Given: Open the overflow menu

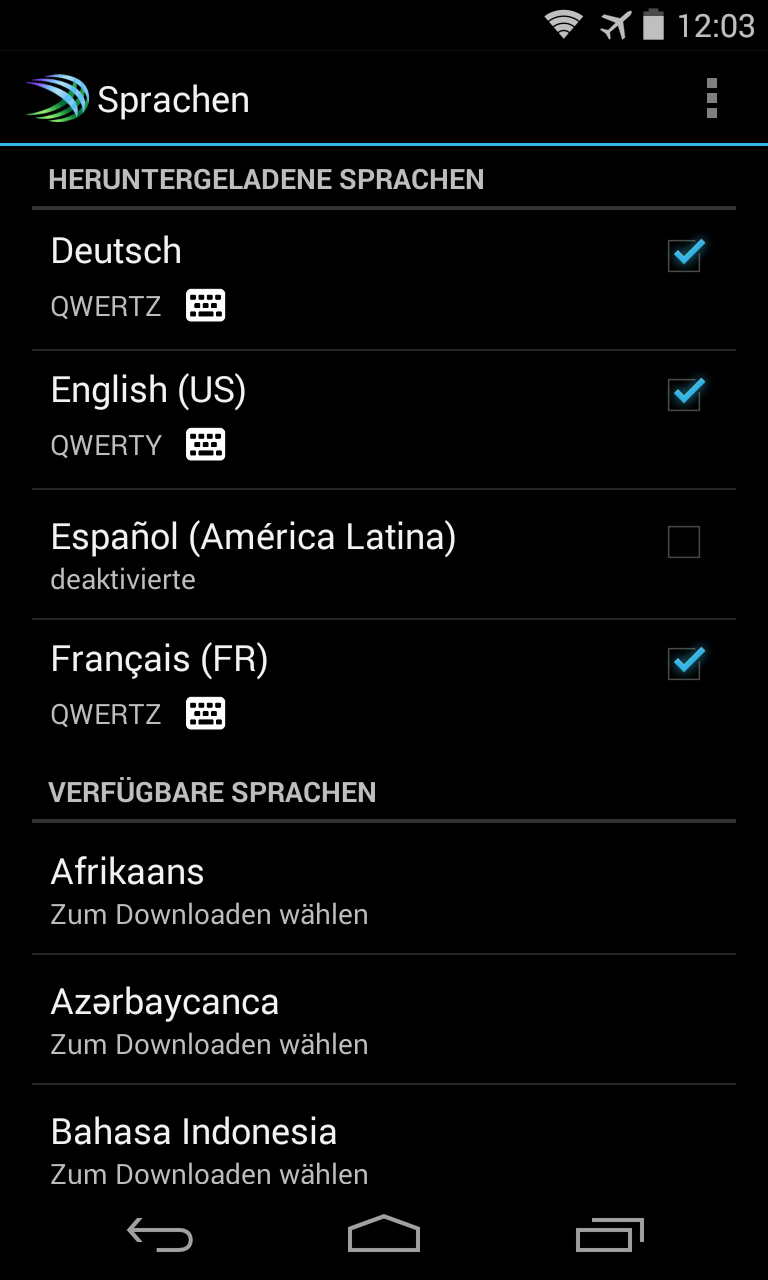Looking at the screenshot, I should pyautogui.click(x=711, y=99).
